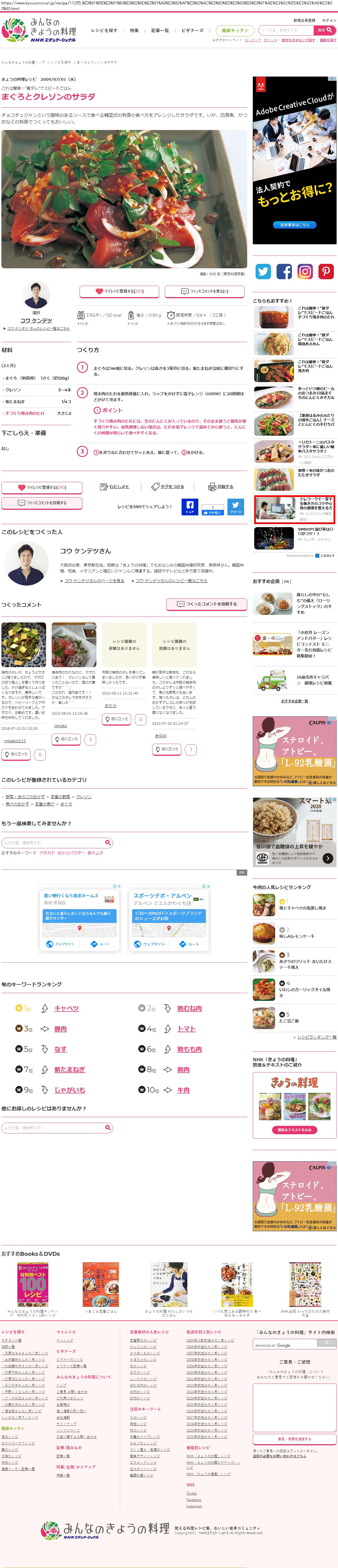Screen dimensions: 338x1568
Task: Open the Twitter icon in the sidebar
Action: 263,271
